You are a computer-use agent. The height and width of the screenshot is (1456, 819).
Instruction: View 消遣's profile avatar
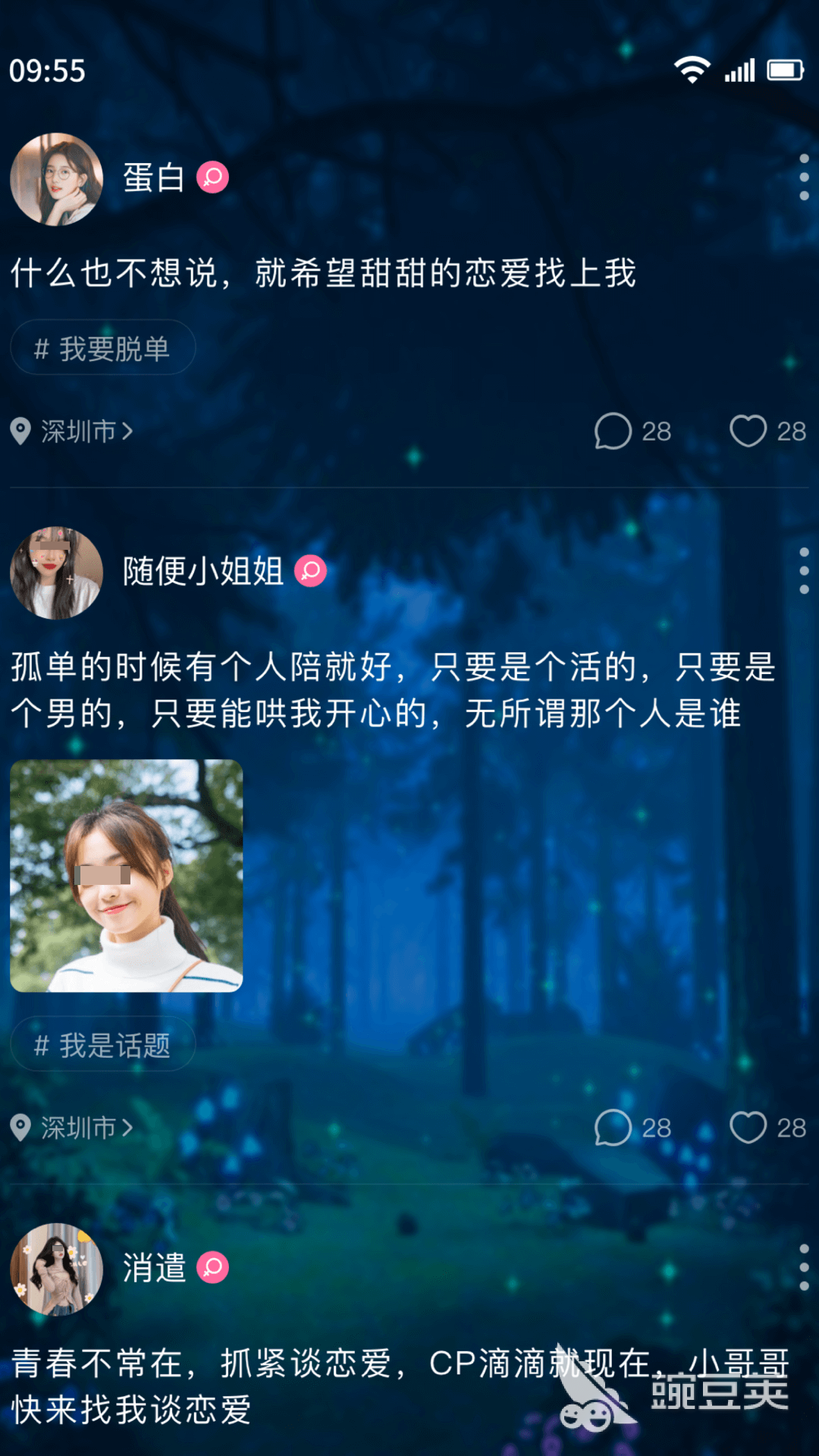point(57,1269)
